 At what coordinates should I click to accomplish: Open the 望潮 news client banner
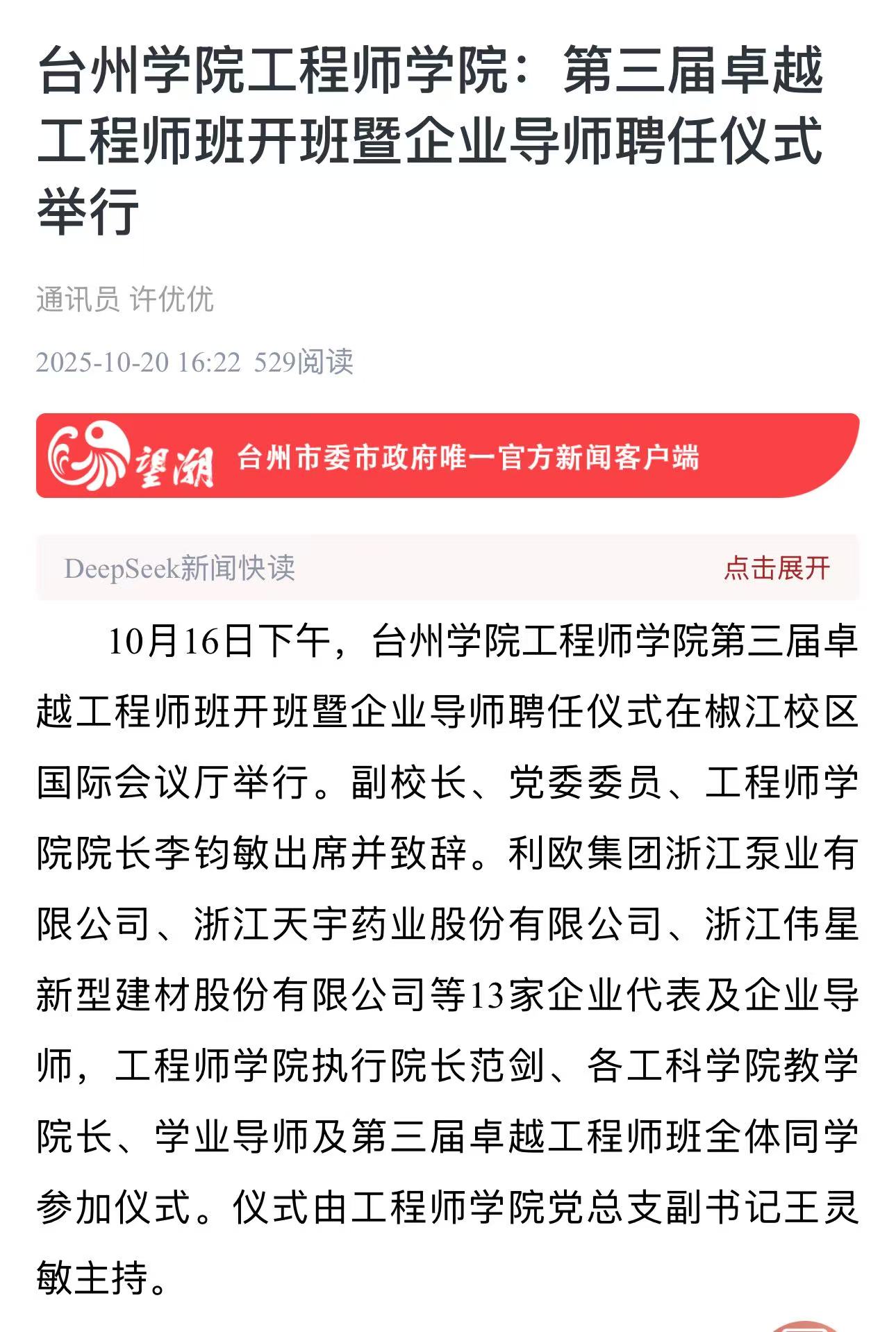point(447,456)
